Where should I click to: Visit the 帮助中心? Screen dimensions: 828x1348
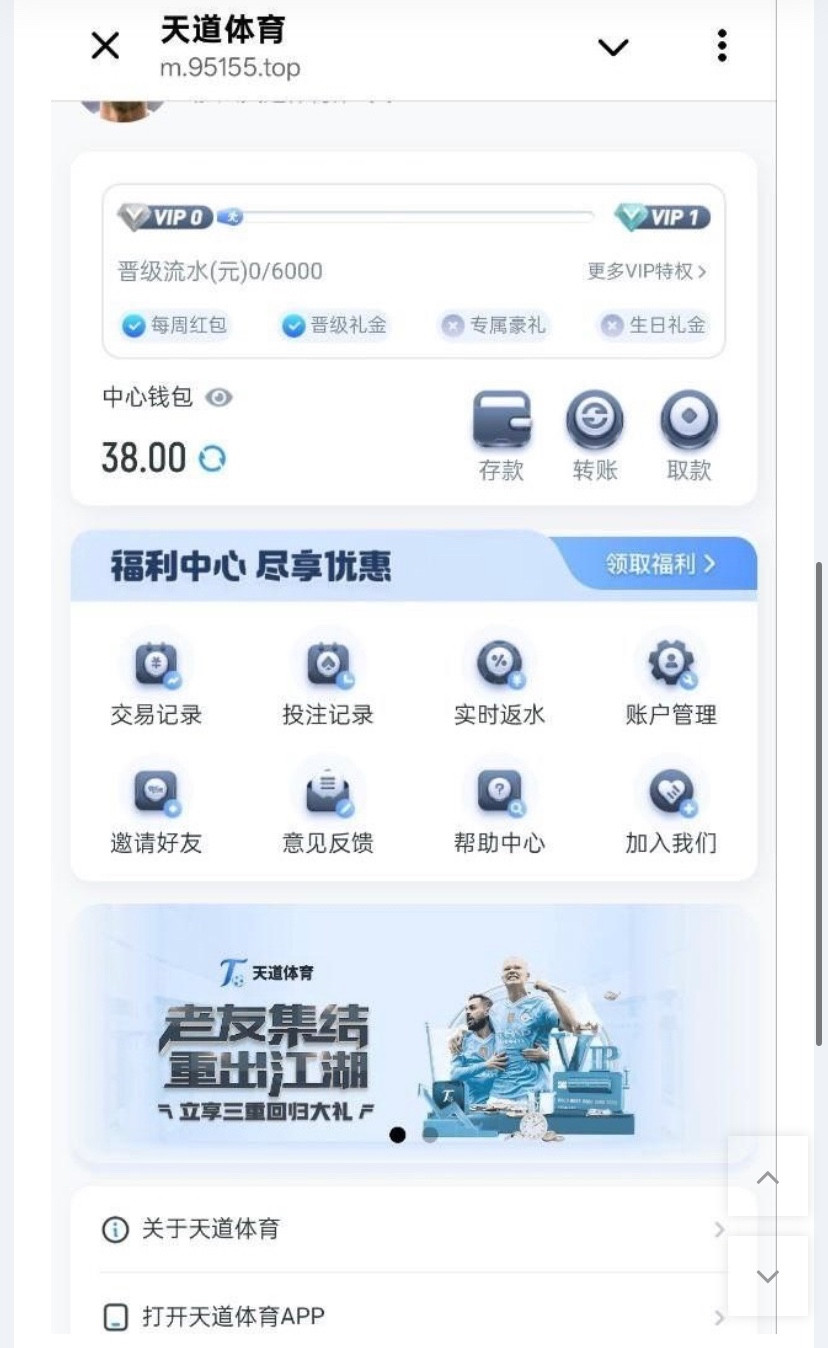pyautogui.click(x=499, y=811)
